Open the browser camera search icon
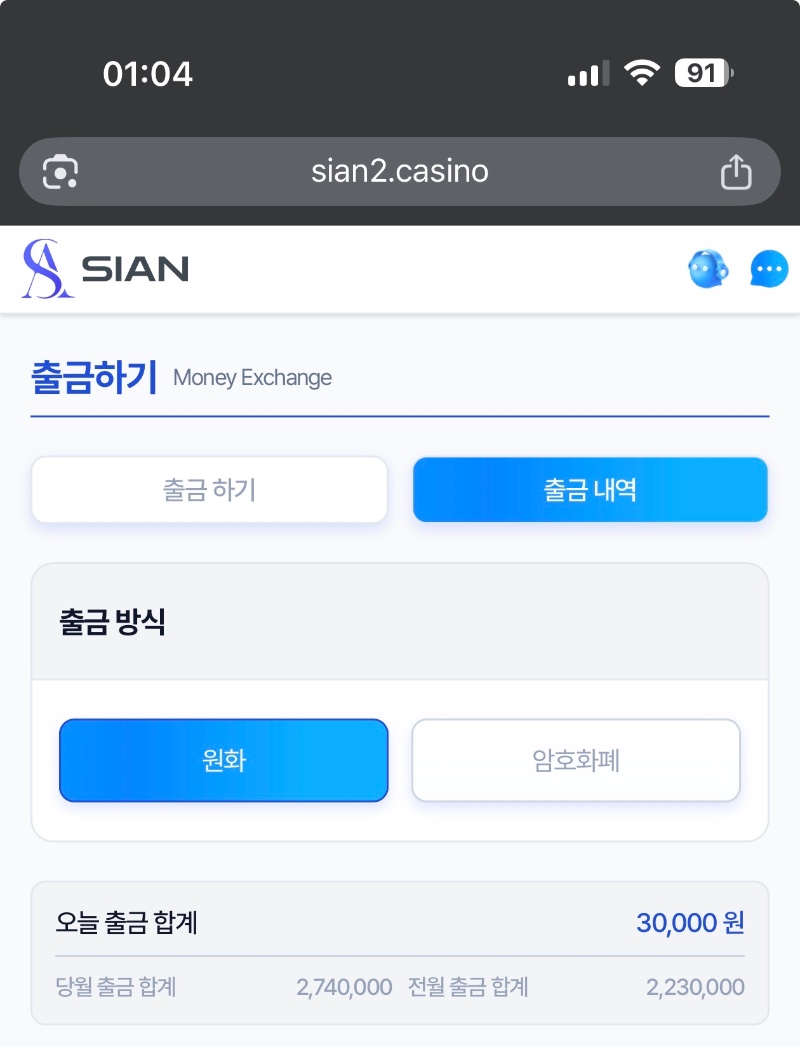The image size is (800, 1047). (61, 172)
